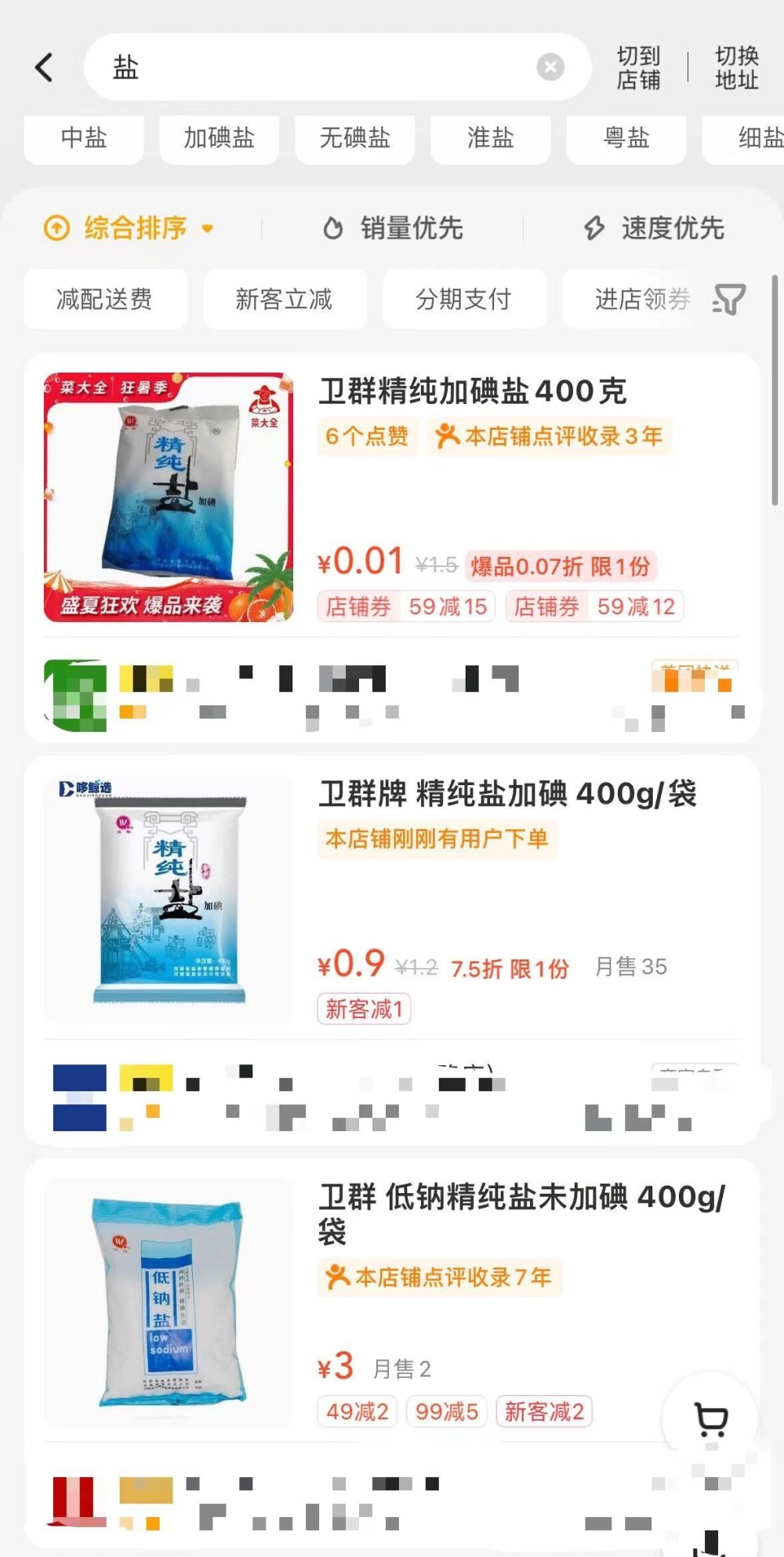Open 切换地址 to change delivery address

point(735,67)
